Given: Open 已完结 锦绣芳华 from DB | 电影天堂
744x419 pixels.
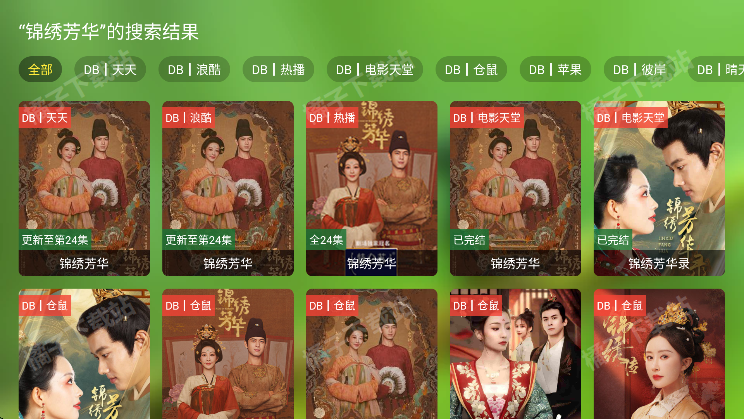Looking at the screenshot, I should (x=515, y=188).
